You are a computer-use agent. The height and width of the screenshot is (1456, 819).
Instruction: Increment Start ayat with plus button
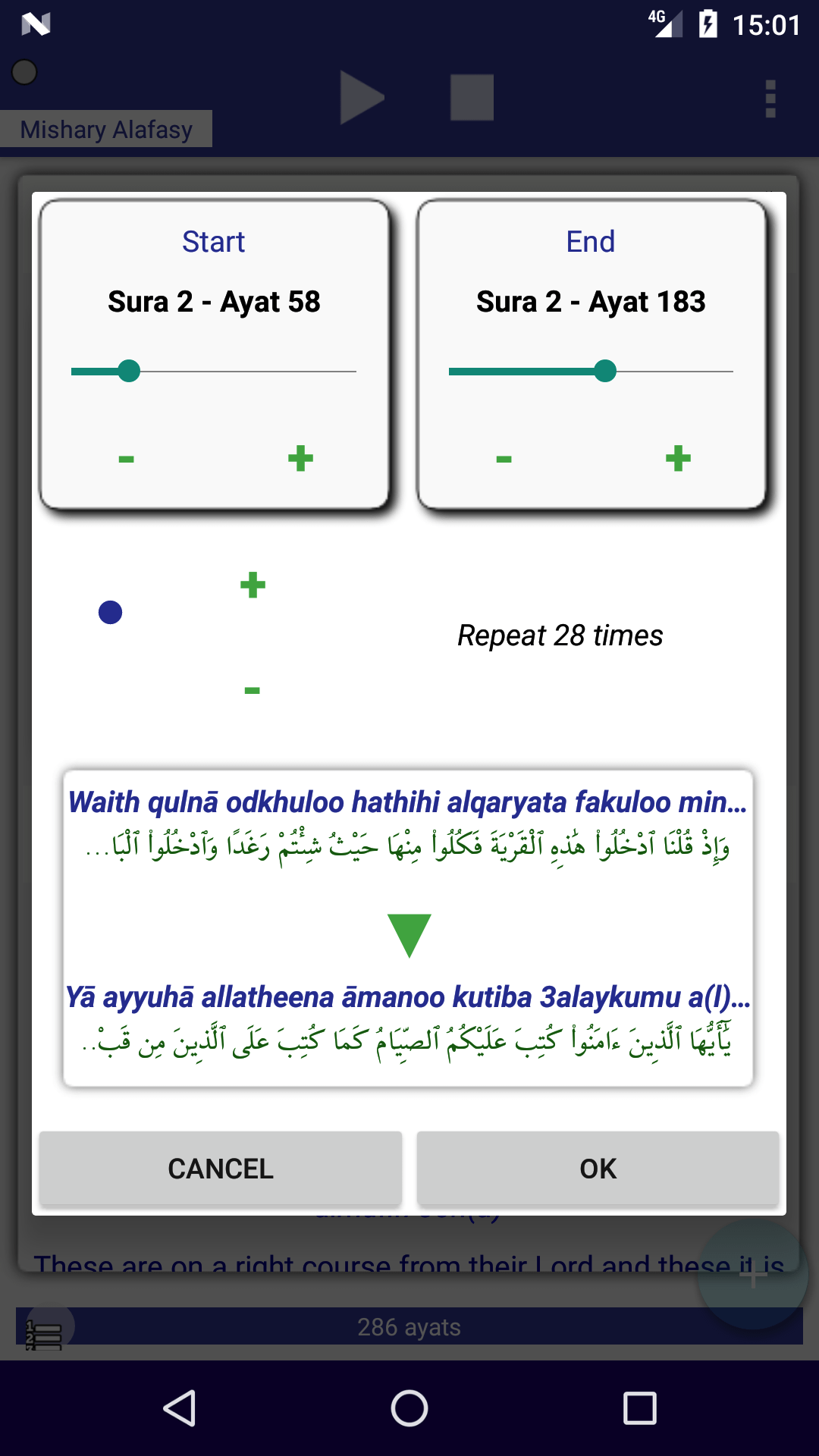pos(300,458)
